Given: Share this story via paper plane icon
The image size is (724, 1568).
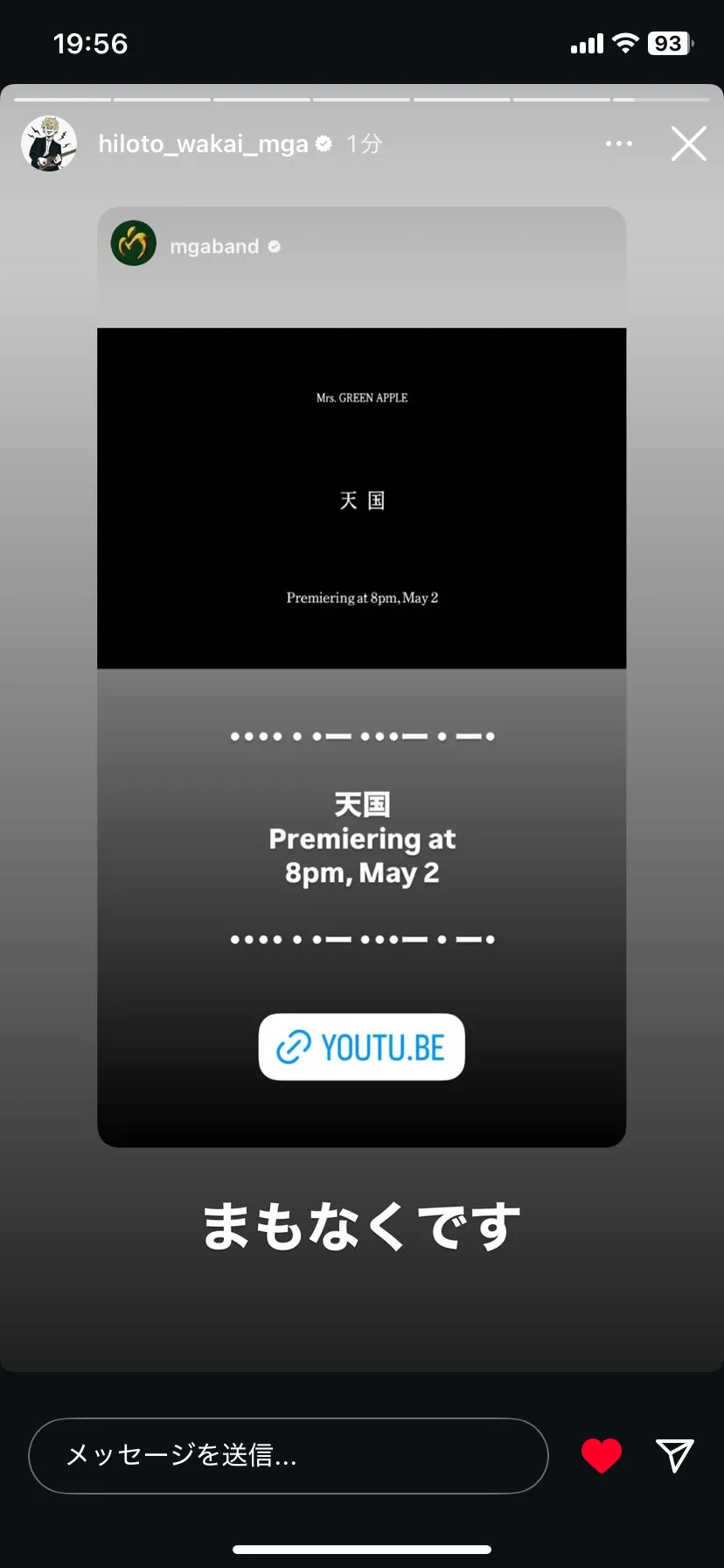Looking at the screenshot, I should [675, 1454].
